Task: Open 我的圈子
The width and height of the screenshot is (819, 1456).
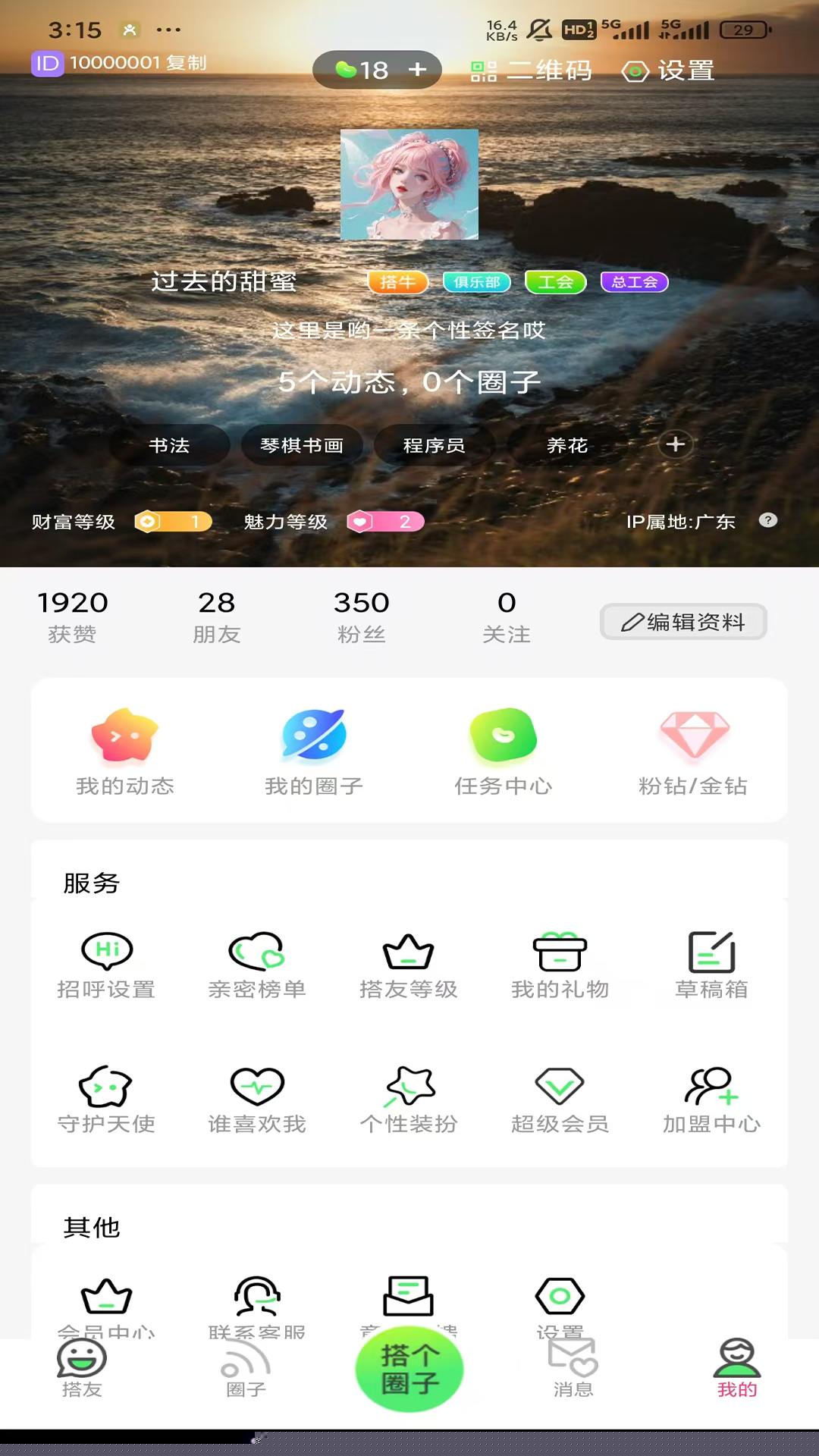Action: pyautogui.click(x=314, y=752)
